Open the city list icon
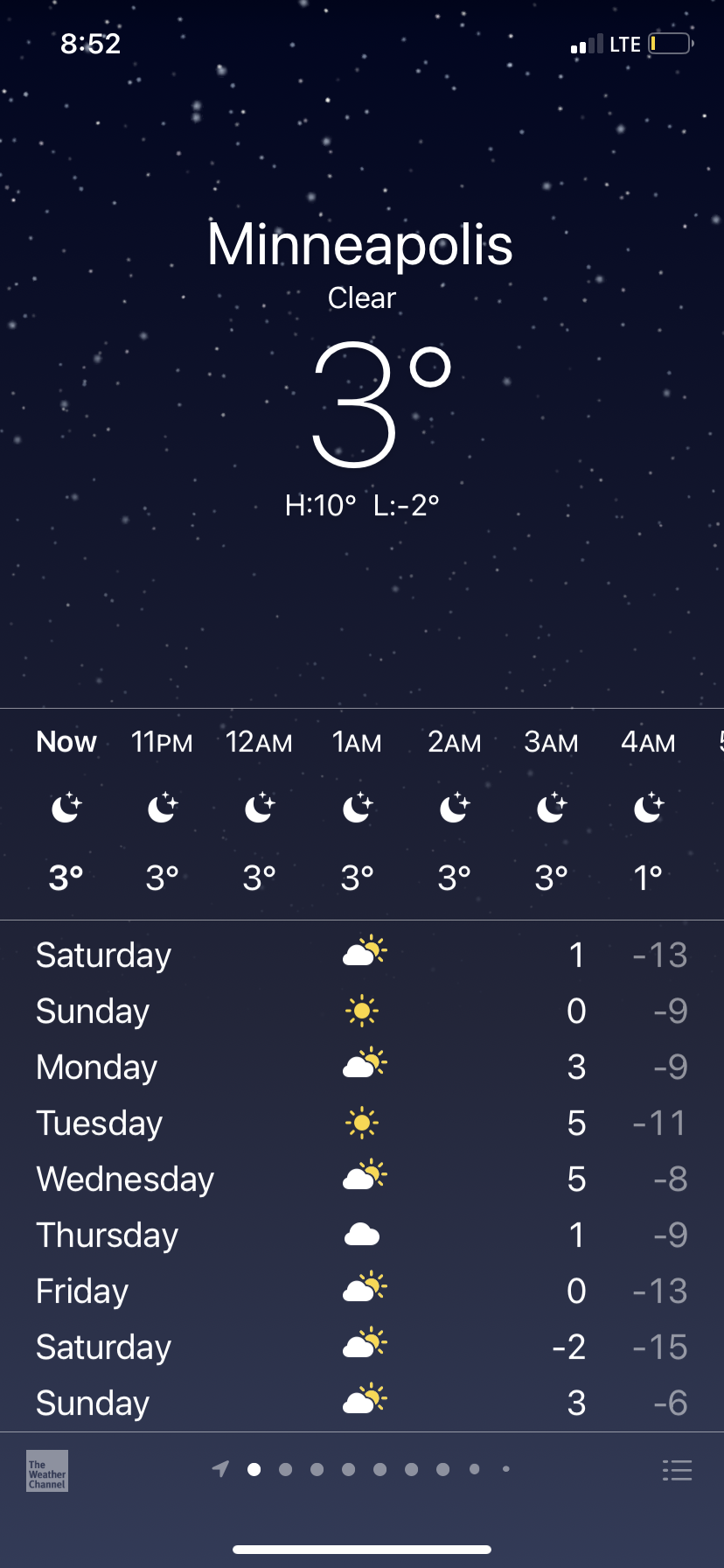This screenshot has height=1568, width=724. (677, 1470)
